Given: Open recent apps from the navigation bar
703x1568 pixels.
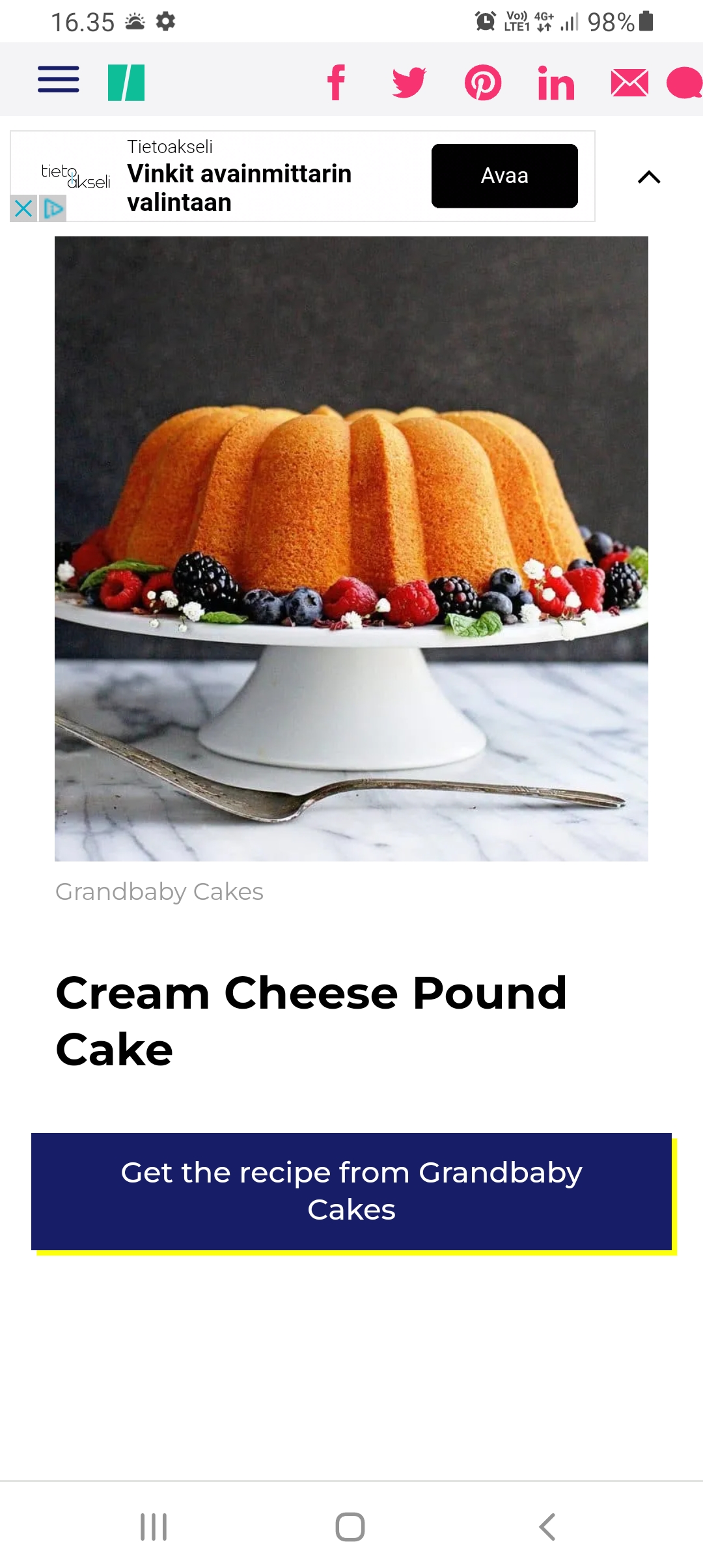Looking at the screenshot, I should 154,1526.
